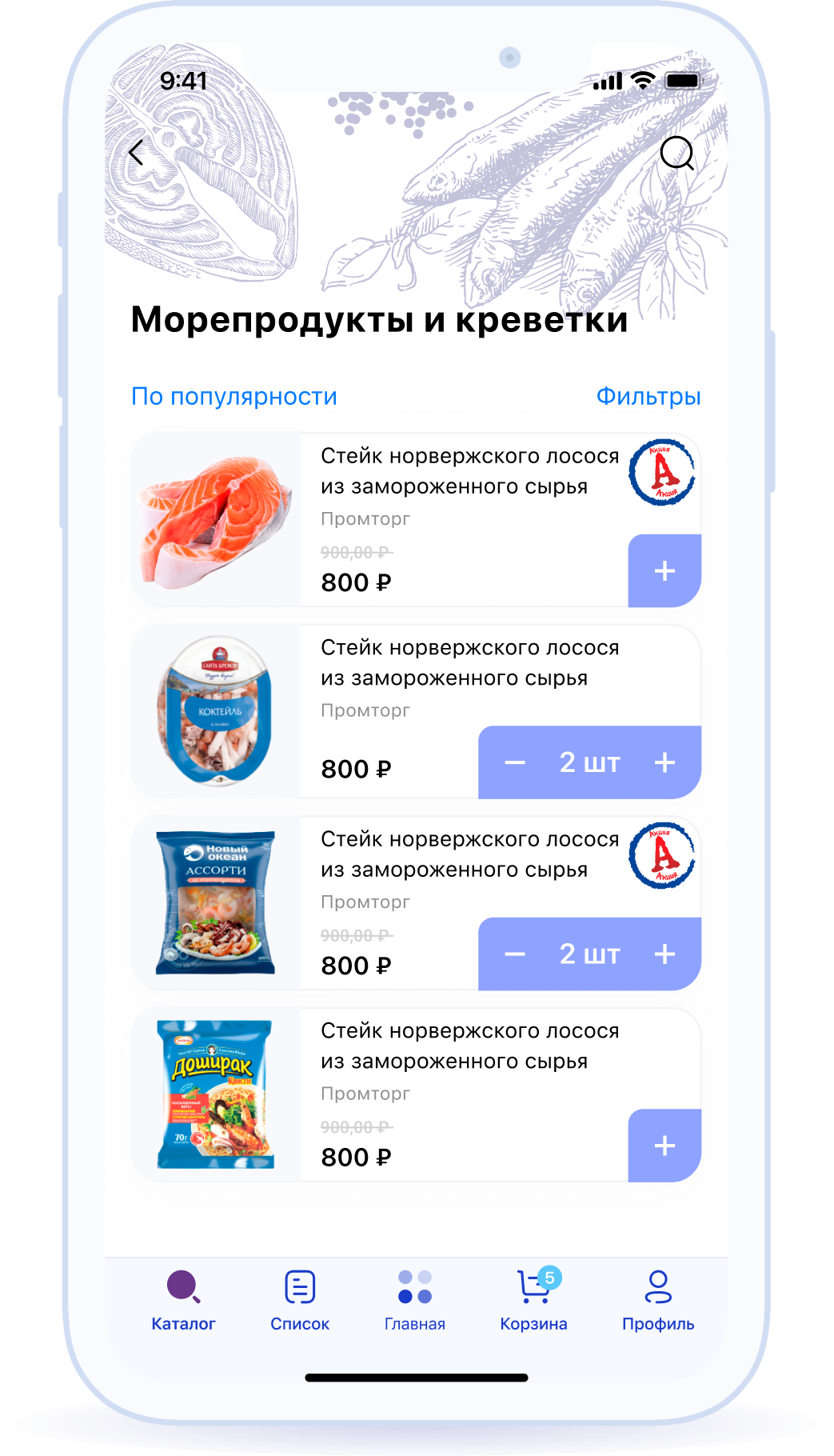
Task: Go to the Главная tab
Action: (x=415, y=1301)
